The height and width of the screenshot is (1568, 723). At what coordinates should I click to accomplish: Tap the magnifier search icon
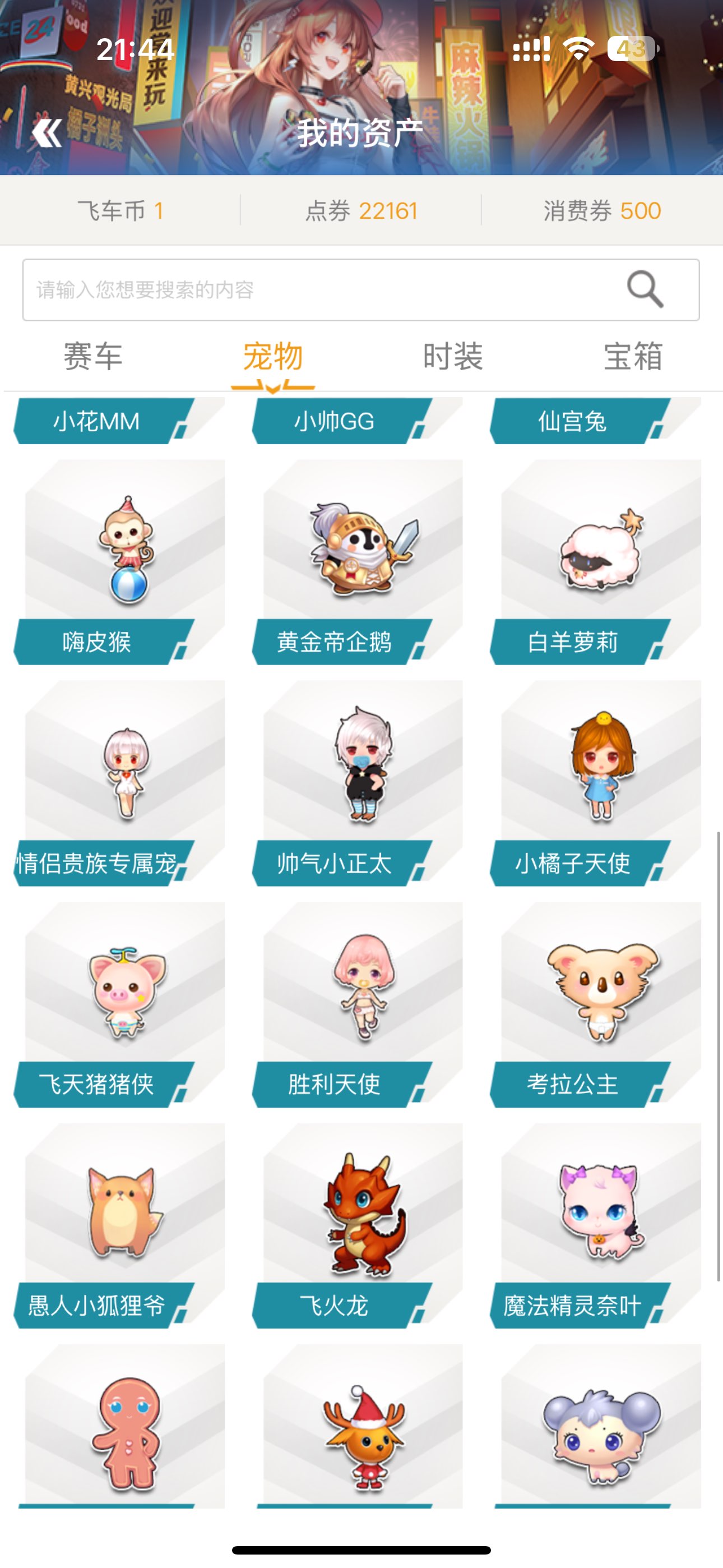tap(645, 289)
